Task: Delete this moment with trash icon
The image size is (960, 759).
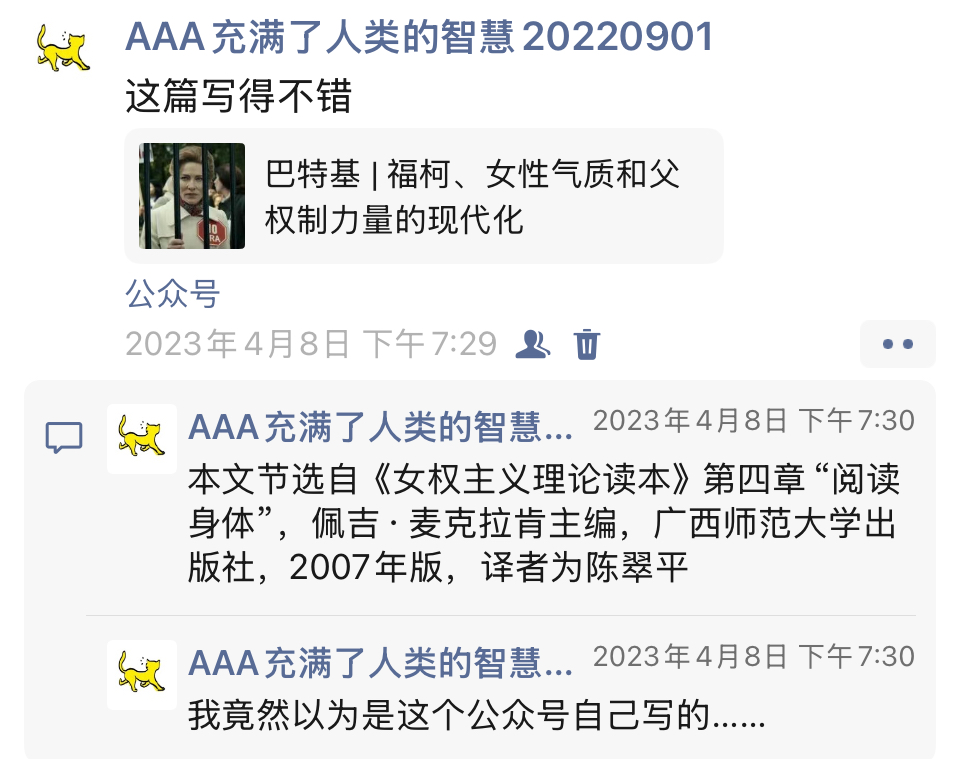Action: pos(587,344)
